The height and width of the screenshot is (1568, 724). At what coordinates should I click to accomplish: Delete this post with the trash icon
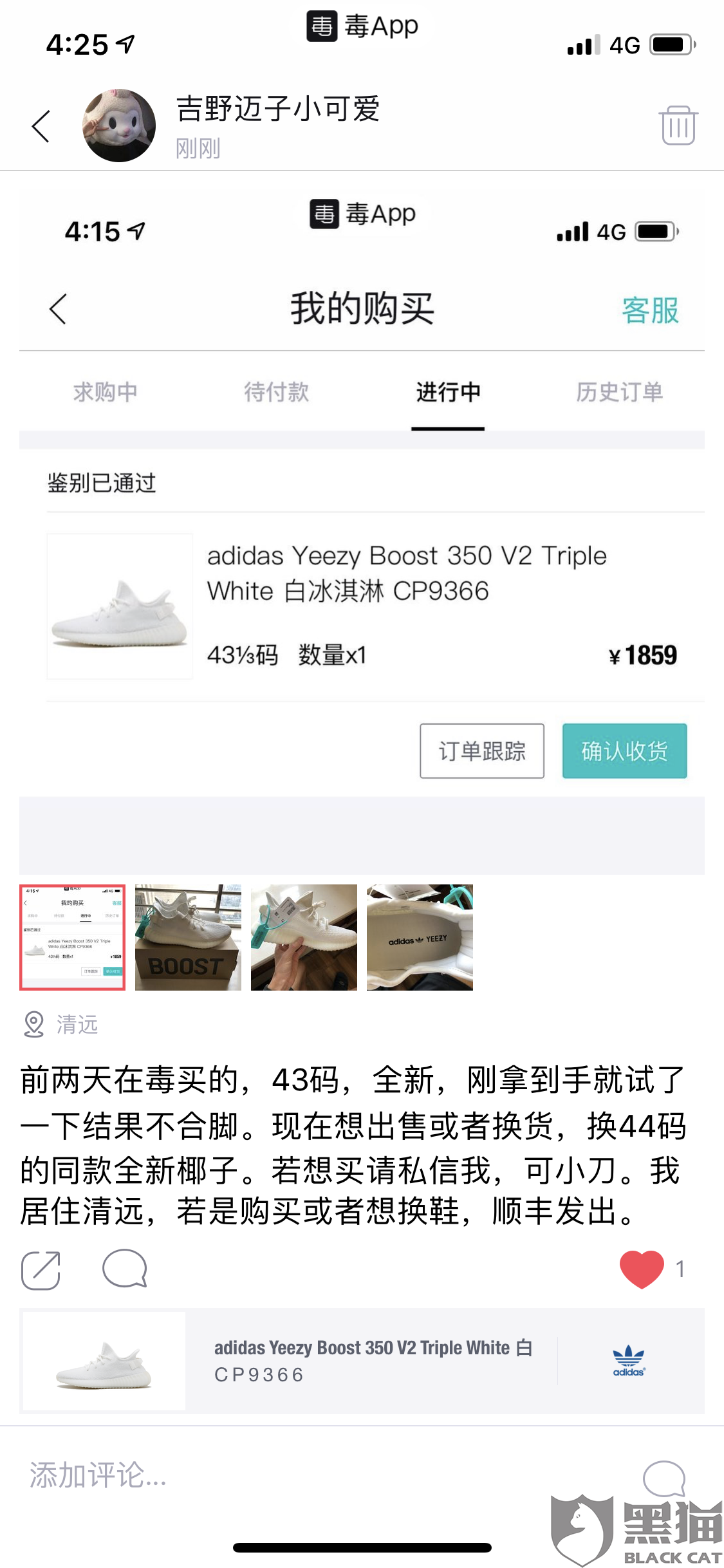[678, 125]
